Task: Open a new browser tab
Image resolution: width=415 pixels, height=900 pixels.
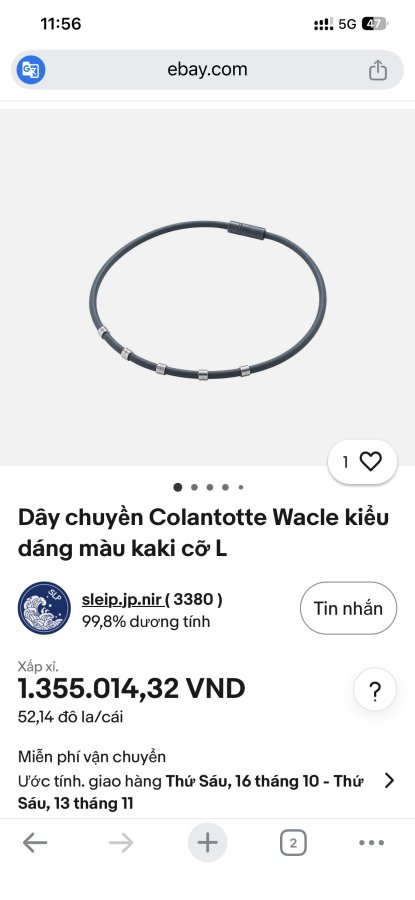Action: point(207,843)
